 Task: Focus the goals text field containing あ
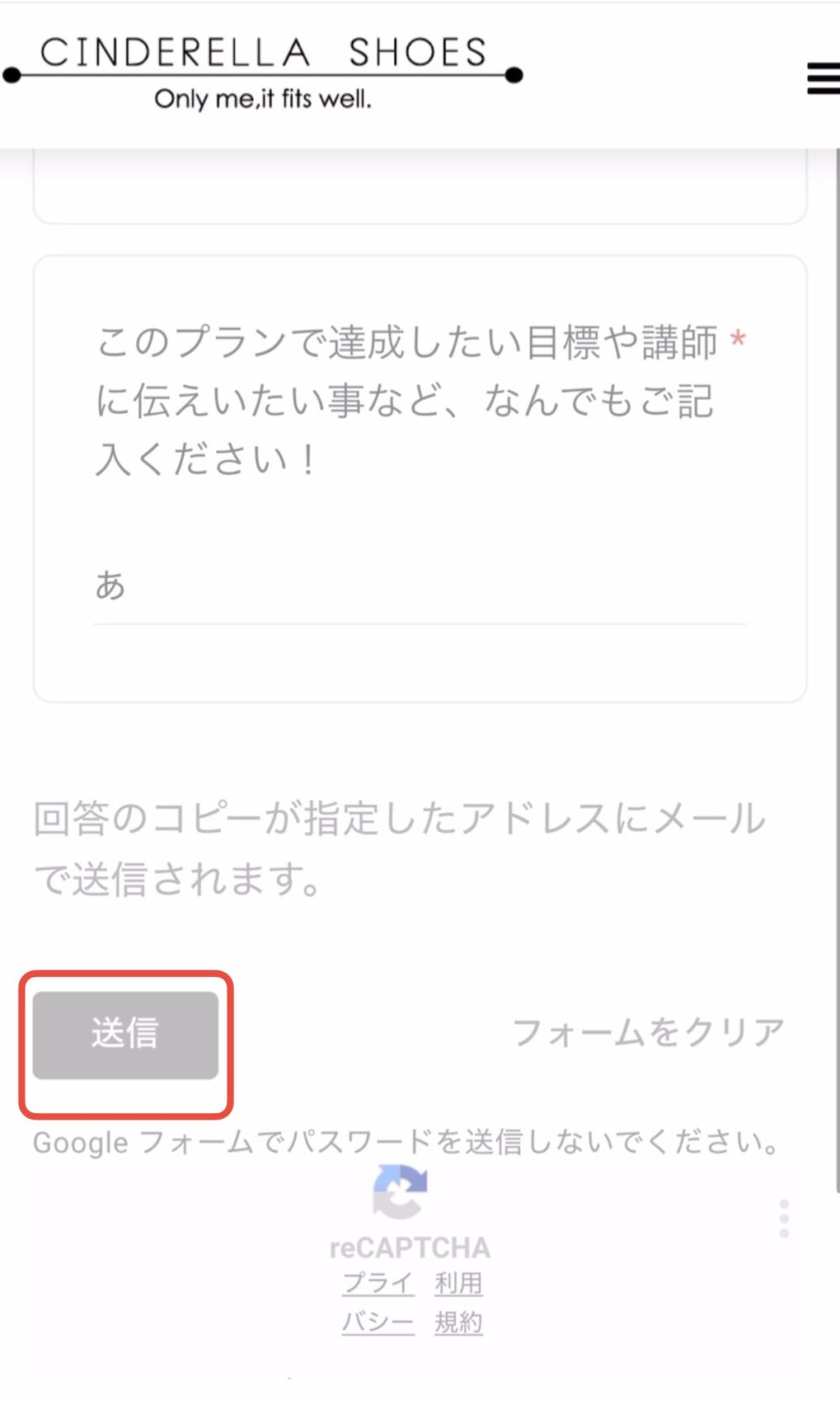click(x=419, y=585)
